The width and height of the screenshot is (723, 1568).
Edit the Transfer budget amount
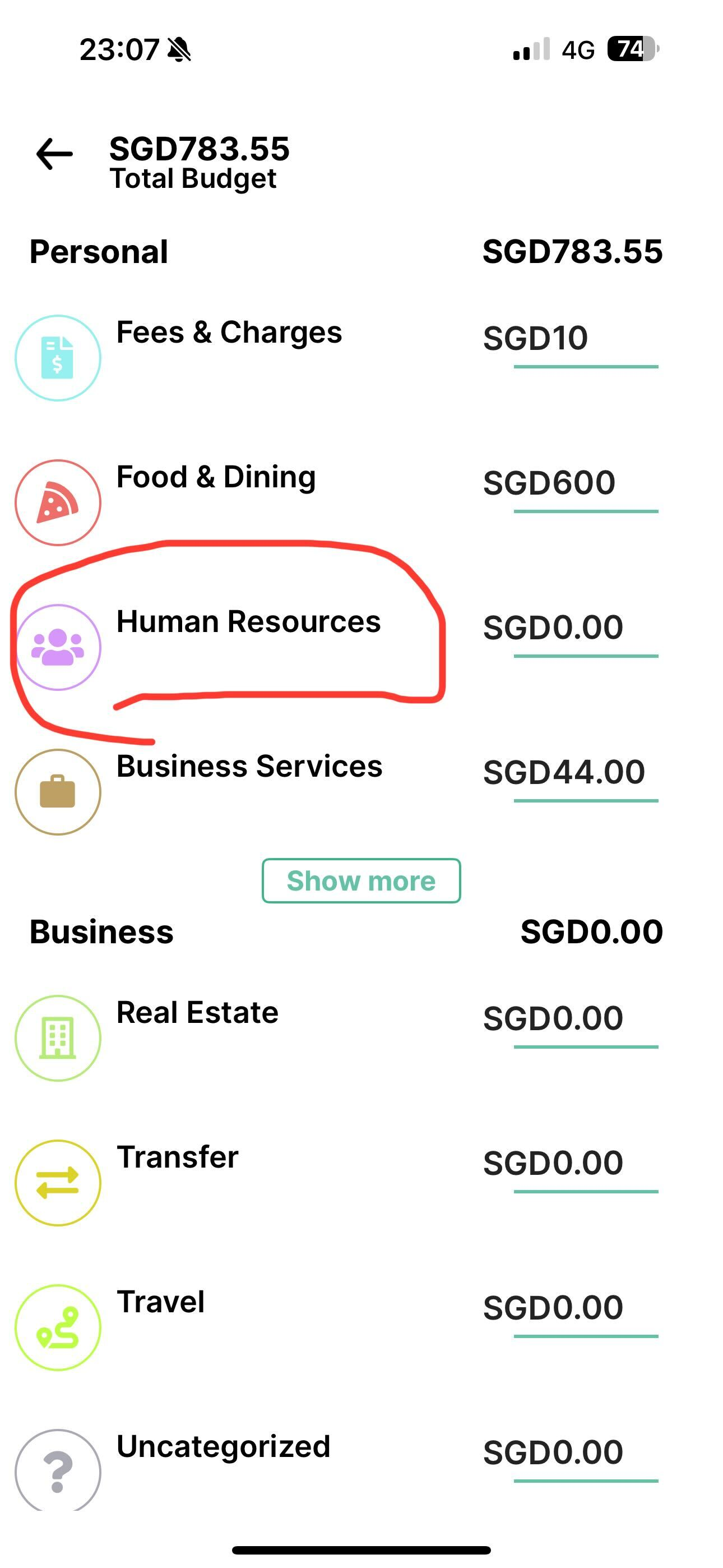pyautogui.click(x=569, y=1163)
